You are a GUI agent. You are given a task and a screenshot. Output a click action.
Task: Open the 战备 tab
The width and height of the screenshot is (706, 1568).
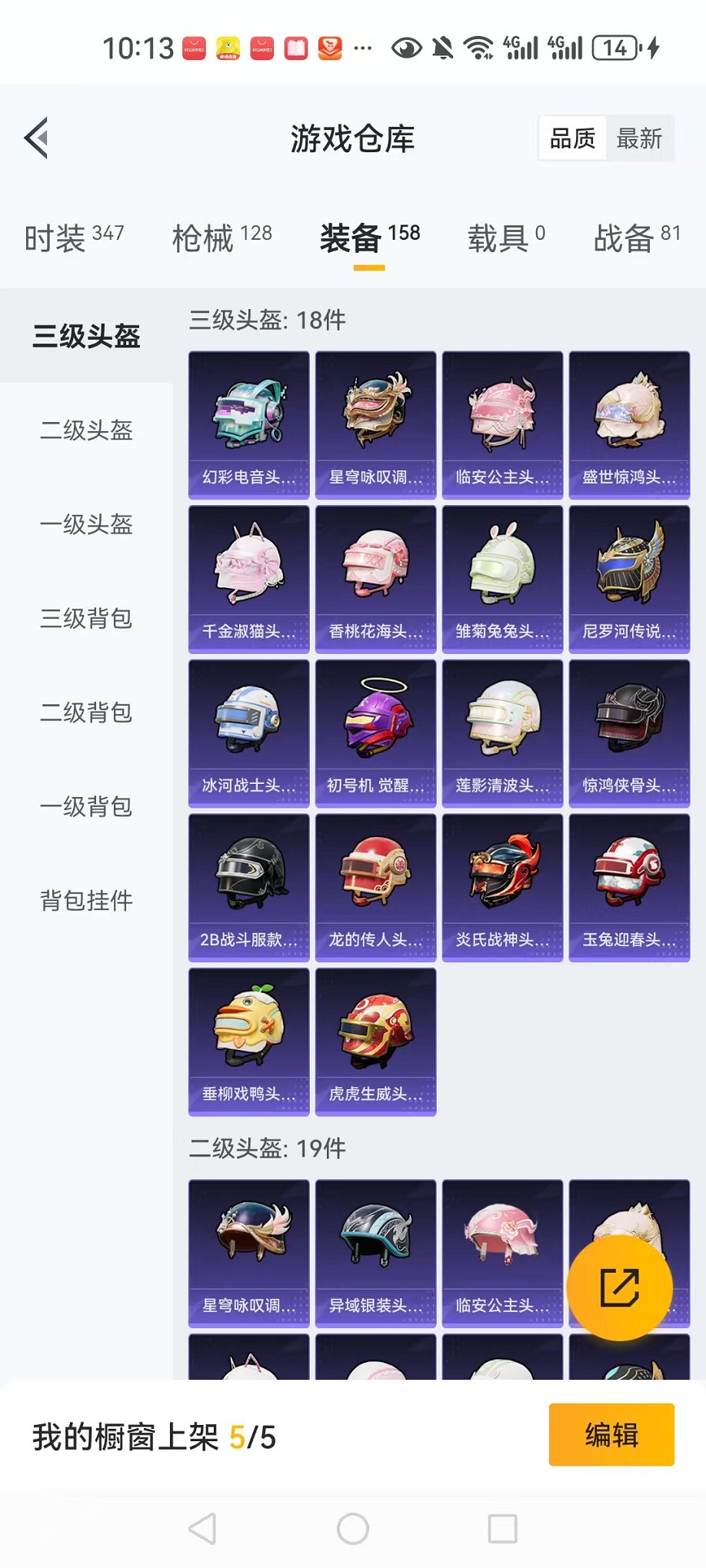[x=637, y=238]
